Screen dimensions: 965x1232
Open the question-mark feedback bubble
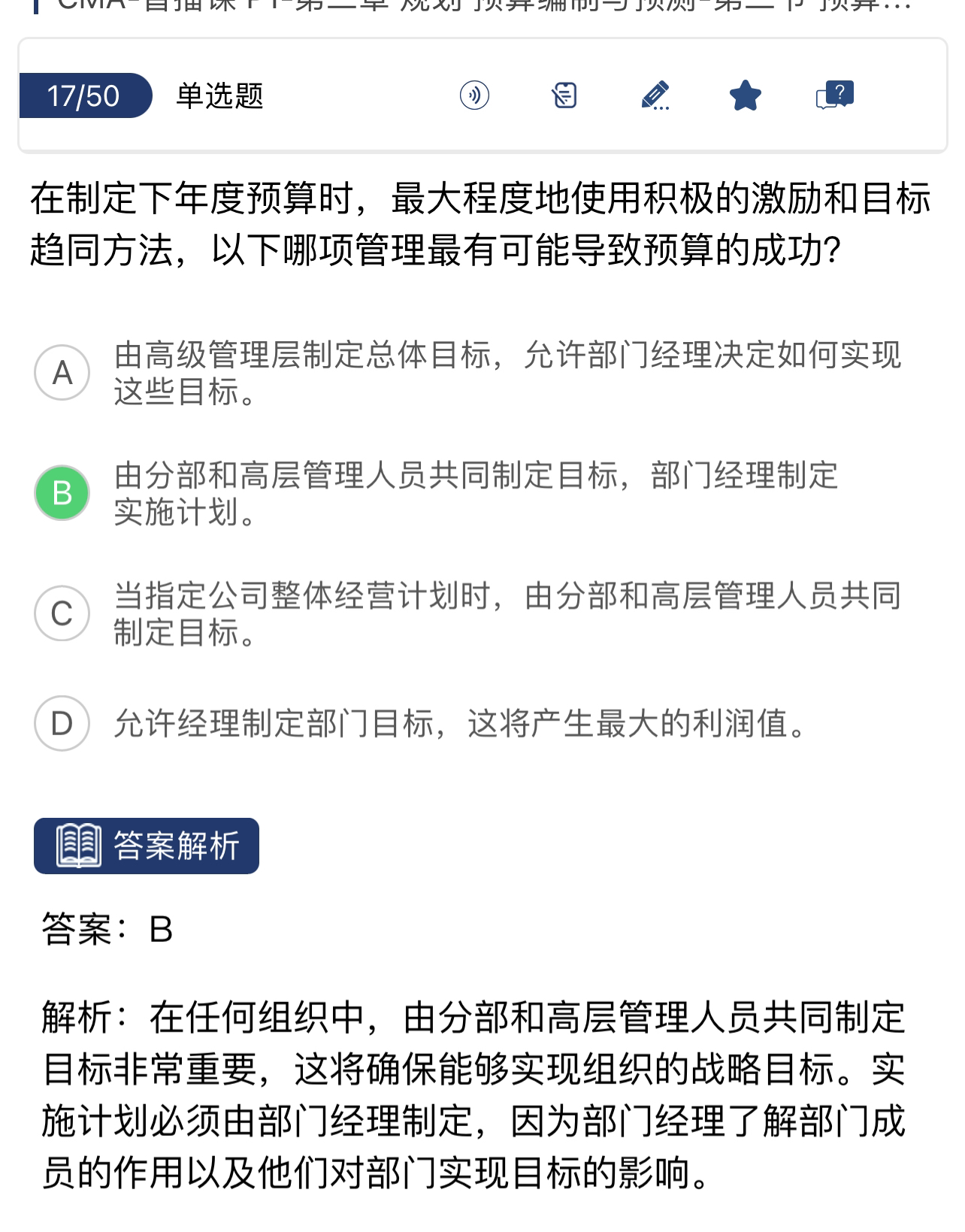834,95
